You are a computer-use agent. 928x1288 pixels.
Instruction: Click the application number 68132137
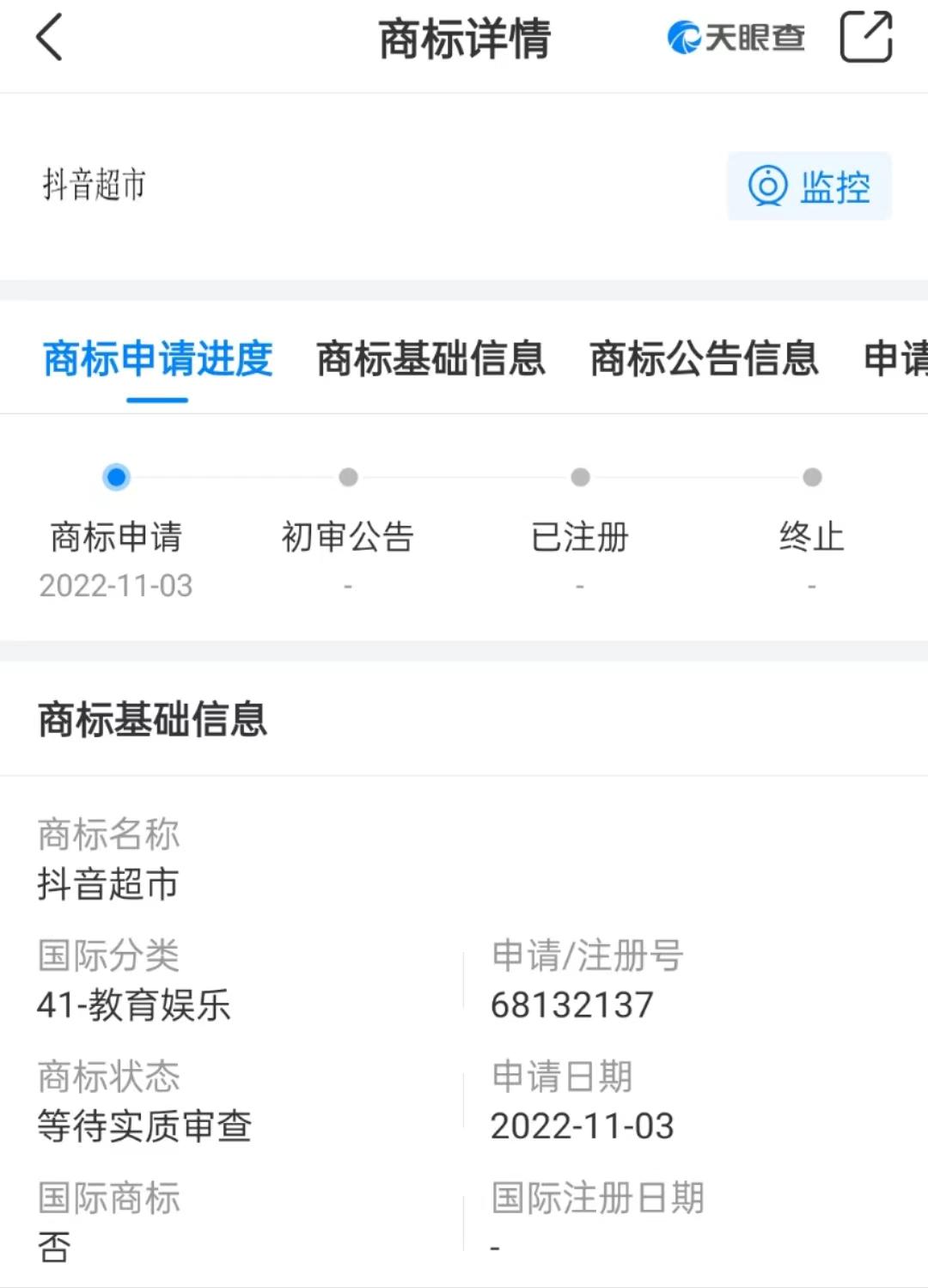[x=571, y=1004]
